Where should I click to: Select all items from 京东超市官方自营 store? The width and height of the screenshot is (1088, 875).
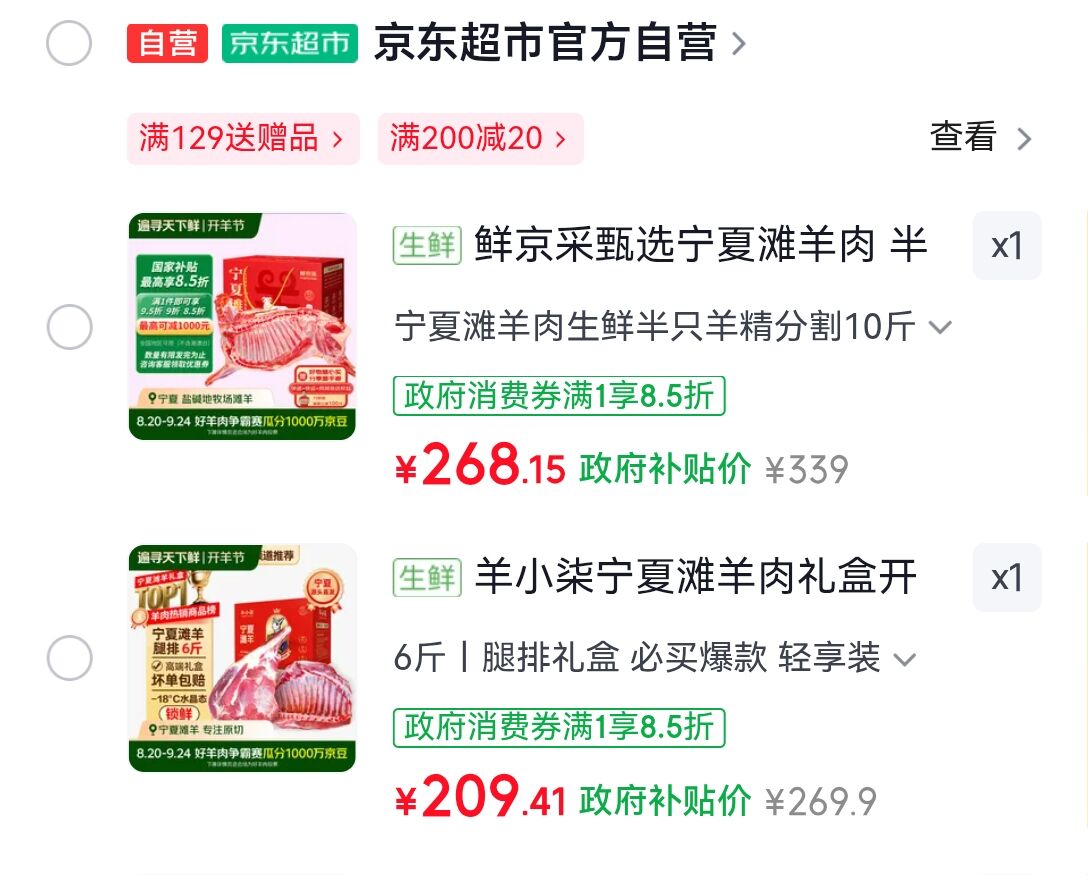click(69, 43)
